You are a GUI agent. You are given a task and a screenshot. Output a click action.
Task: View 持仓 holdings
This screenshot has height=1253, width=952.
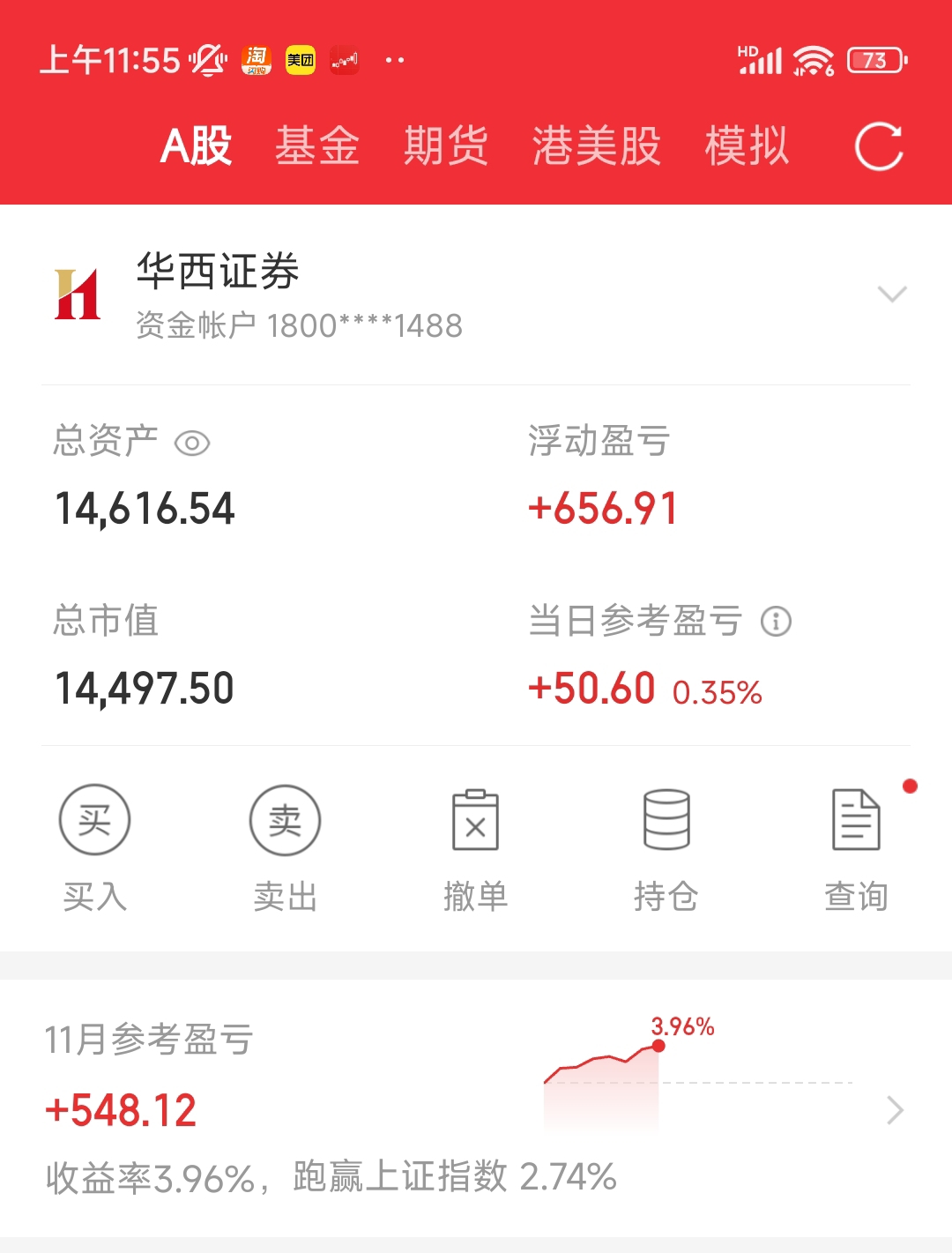[666, 847]
